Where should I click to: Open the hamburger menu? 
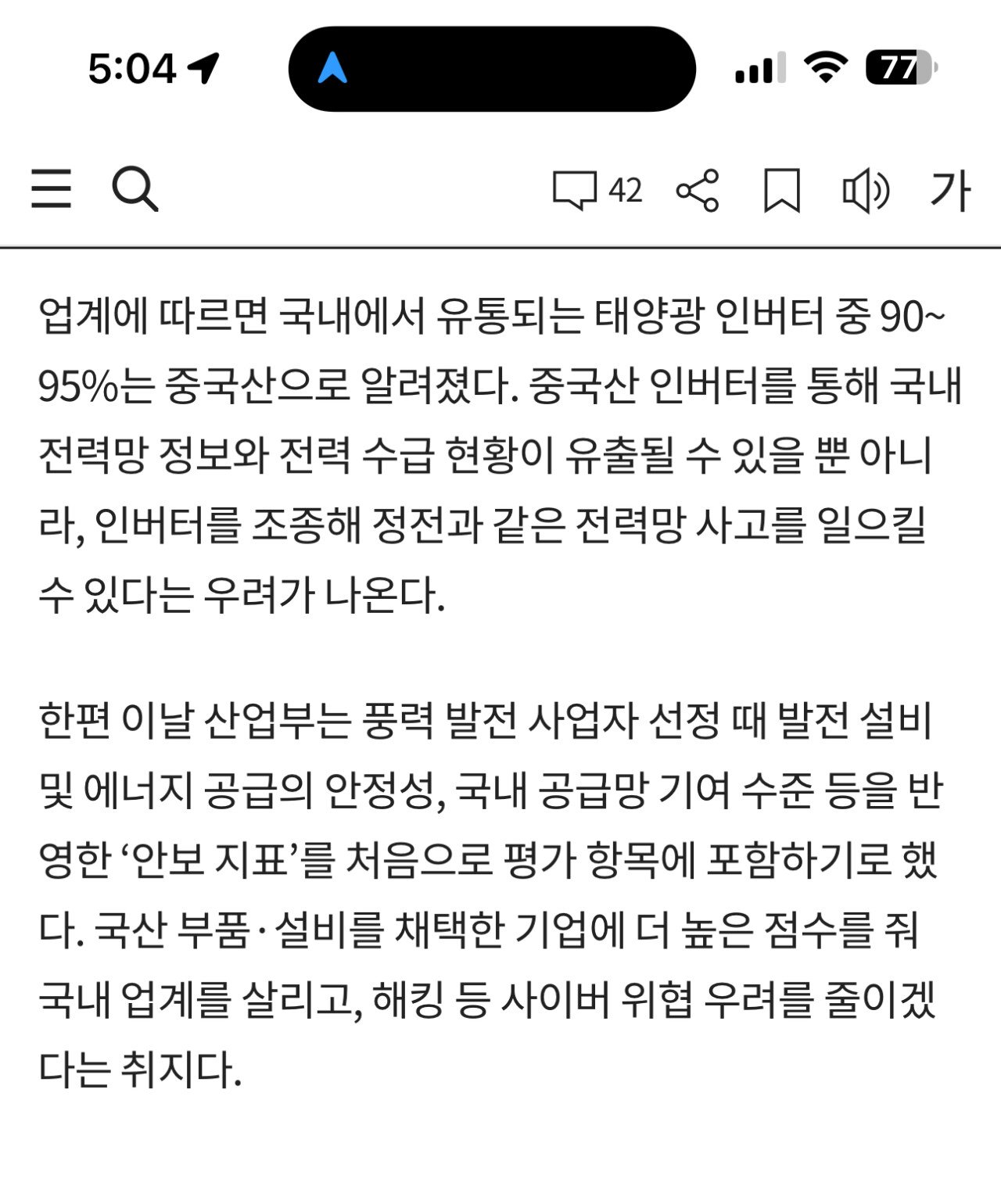[x=52, y=190]
